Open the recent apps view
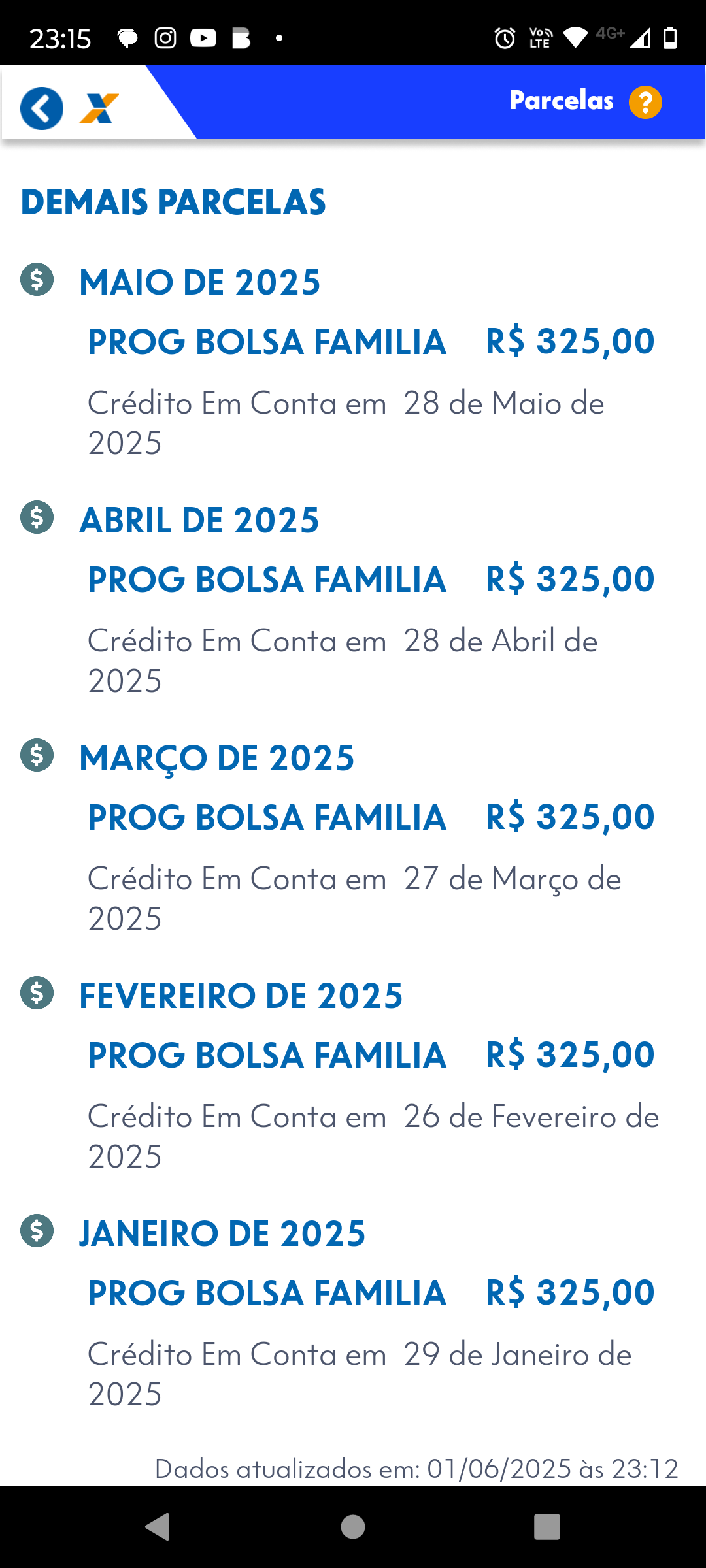This screenshot has height=1568, width=706. [x=547, y=1527]
